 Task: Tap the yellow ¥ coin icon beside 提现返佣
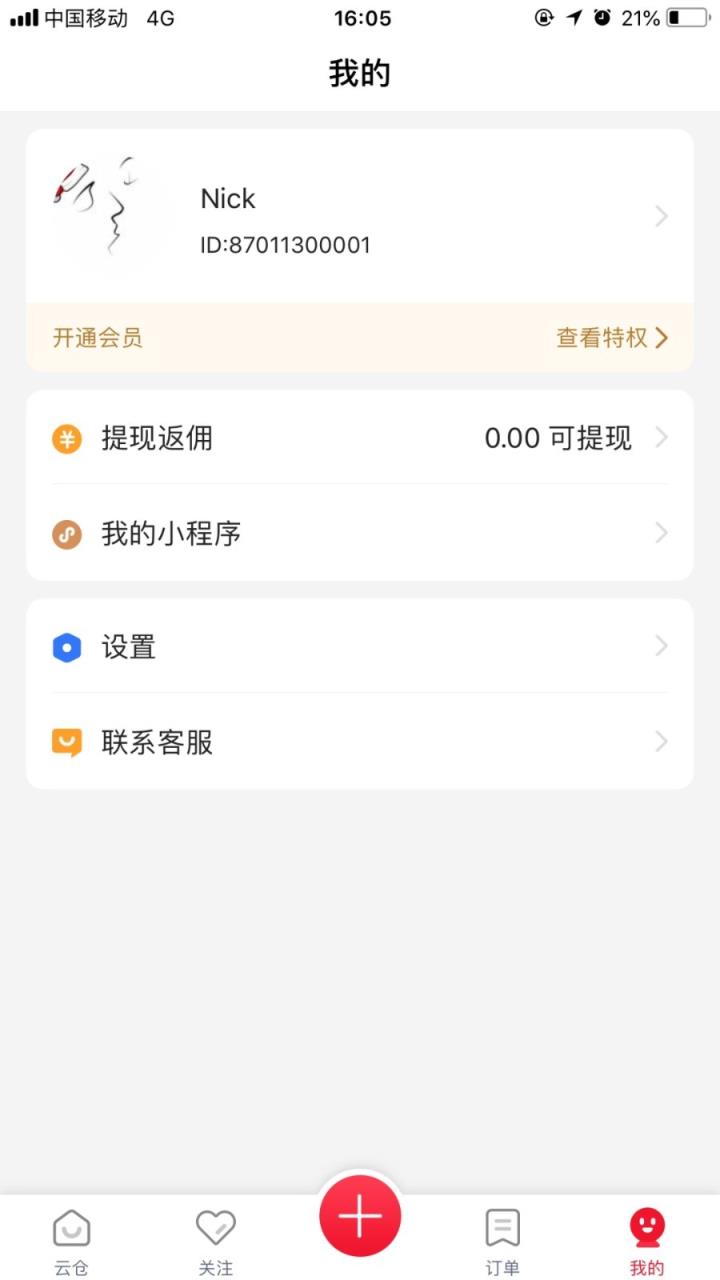pyautogui.click(x=66, y=438)
